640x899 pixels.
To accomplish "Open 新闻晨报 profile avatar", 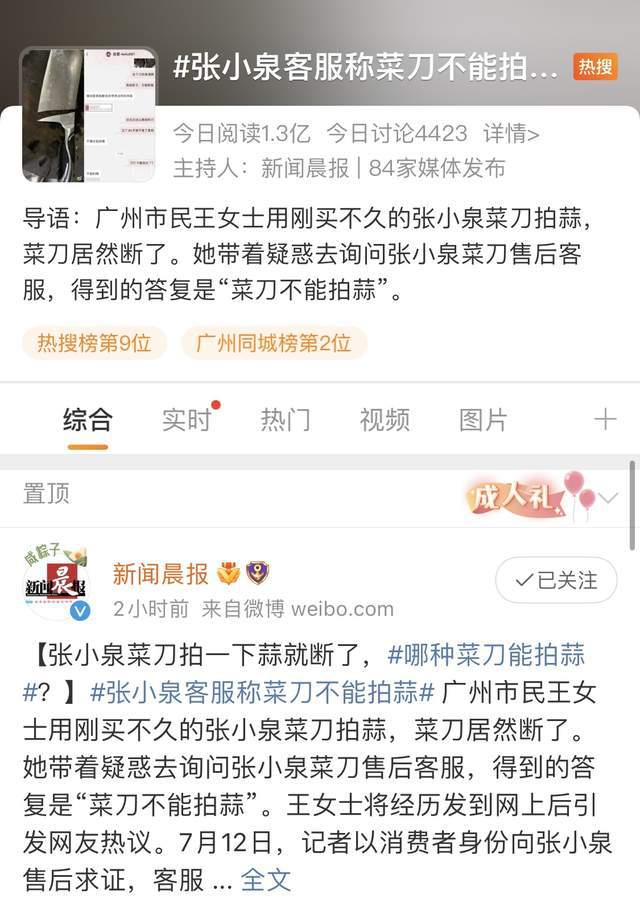I will 57,583.
